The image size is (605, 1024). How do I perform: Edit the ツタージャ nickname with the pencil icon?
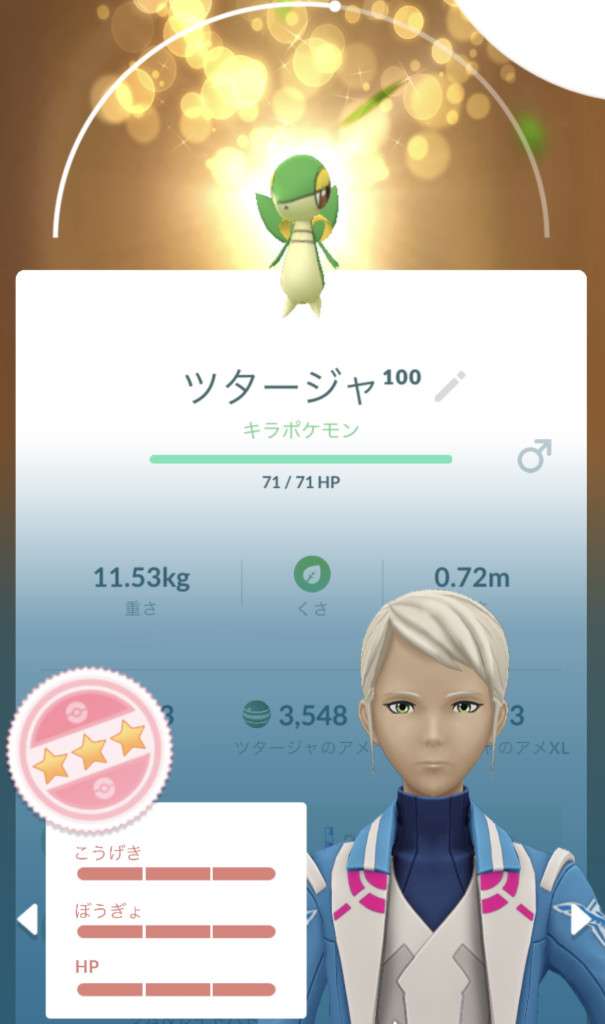[450, 386]
